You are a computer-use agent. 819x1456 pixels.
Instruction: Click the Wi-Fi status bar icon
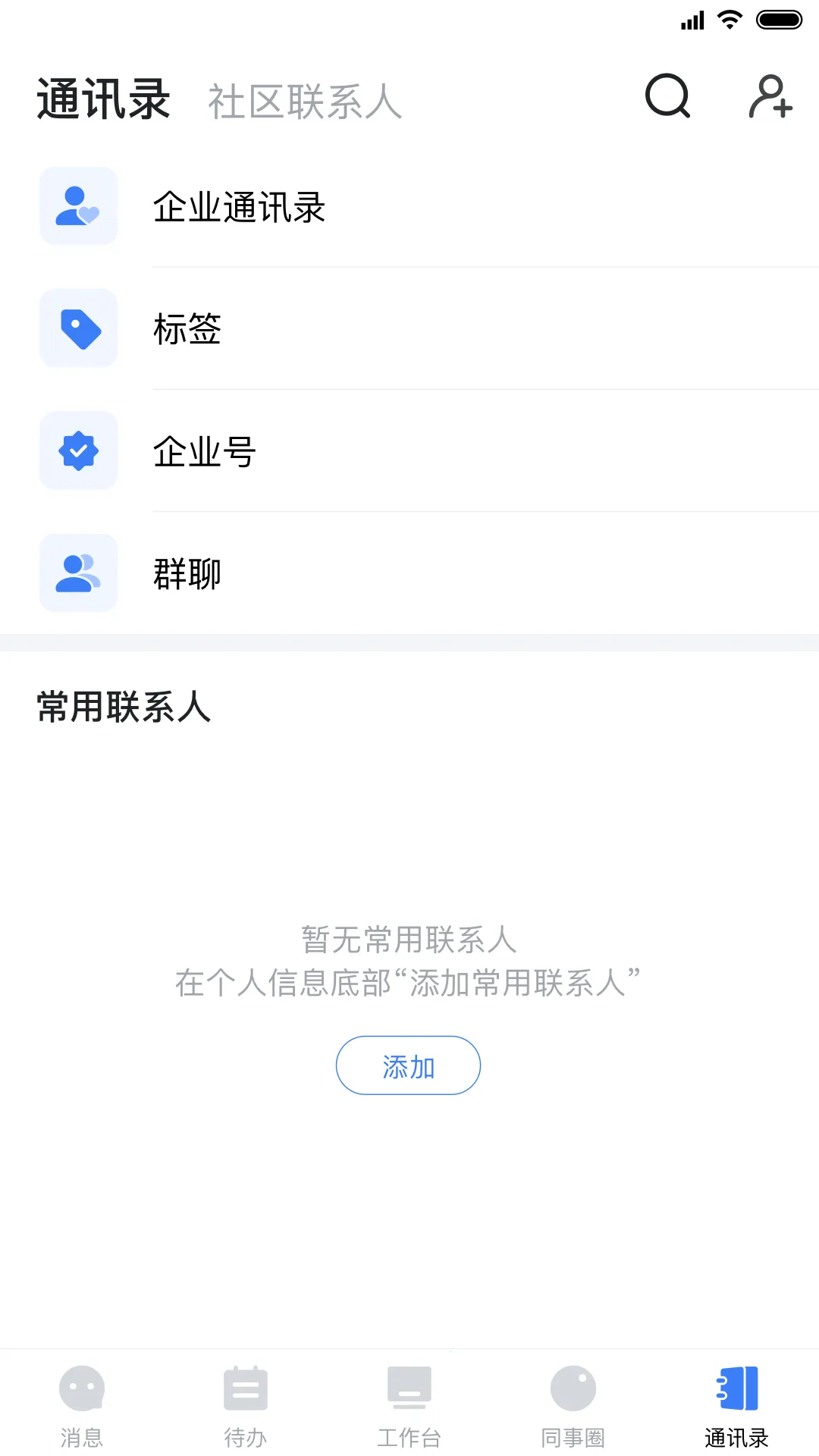[730, 20]
